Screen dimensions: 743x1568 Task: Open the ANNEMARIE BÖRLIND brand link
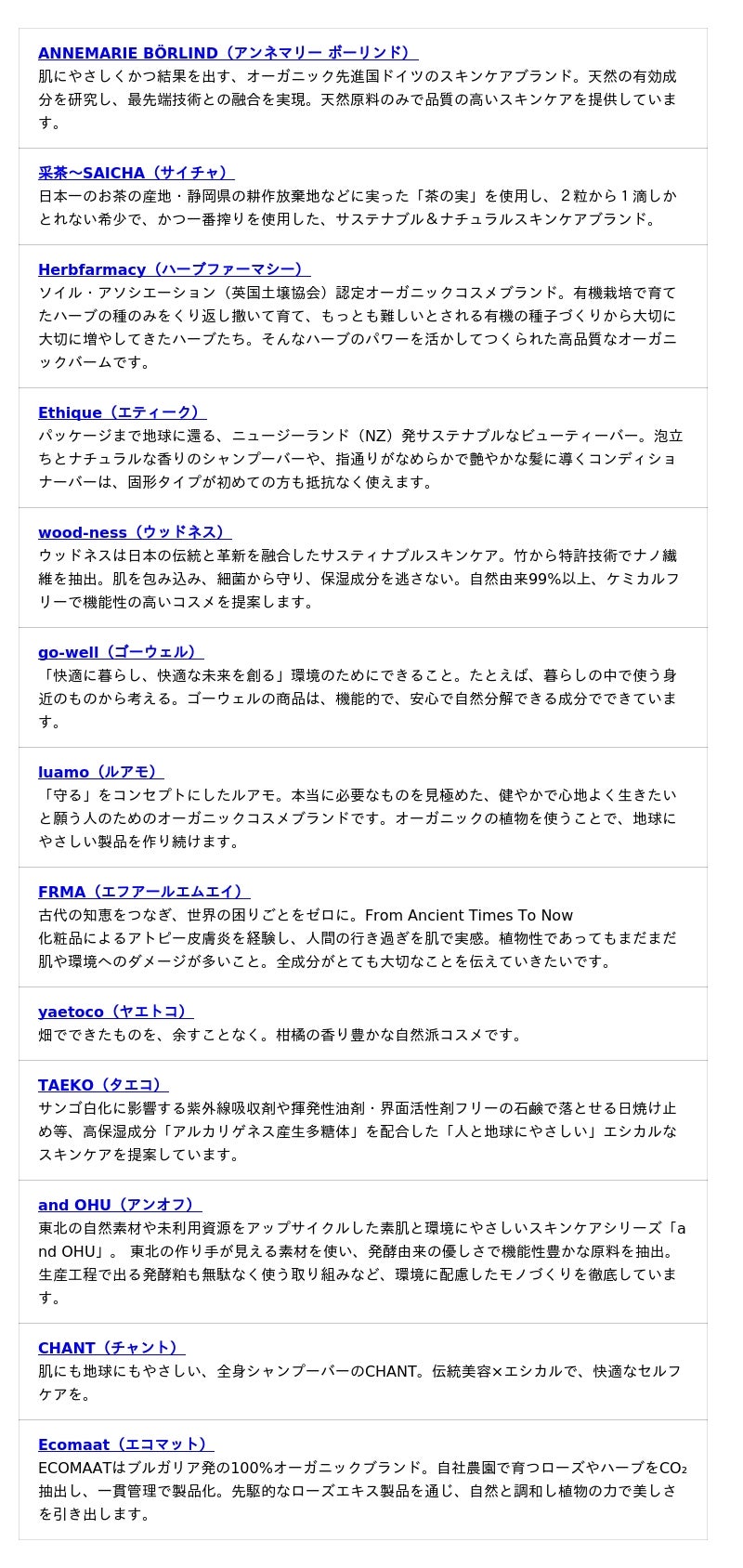(x=228, y=53)
